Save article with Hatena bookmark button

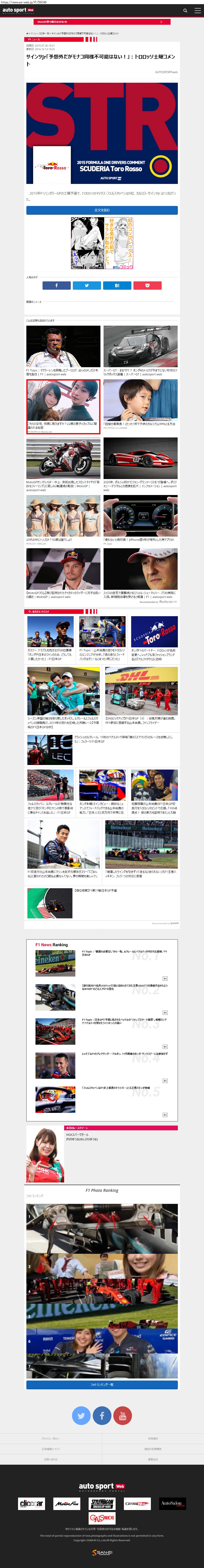point(117,285)
